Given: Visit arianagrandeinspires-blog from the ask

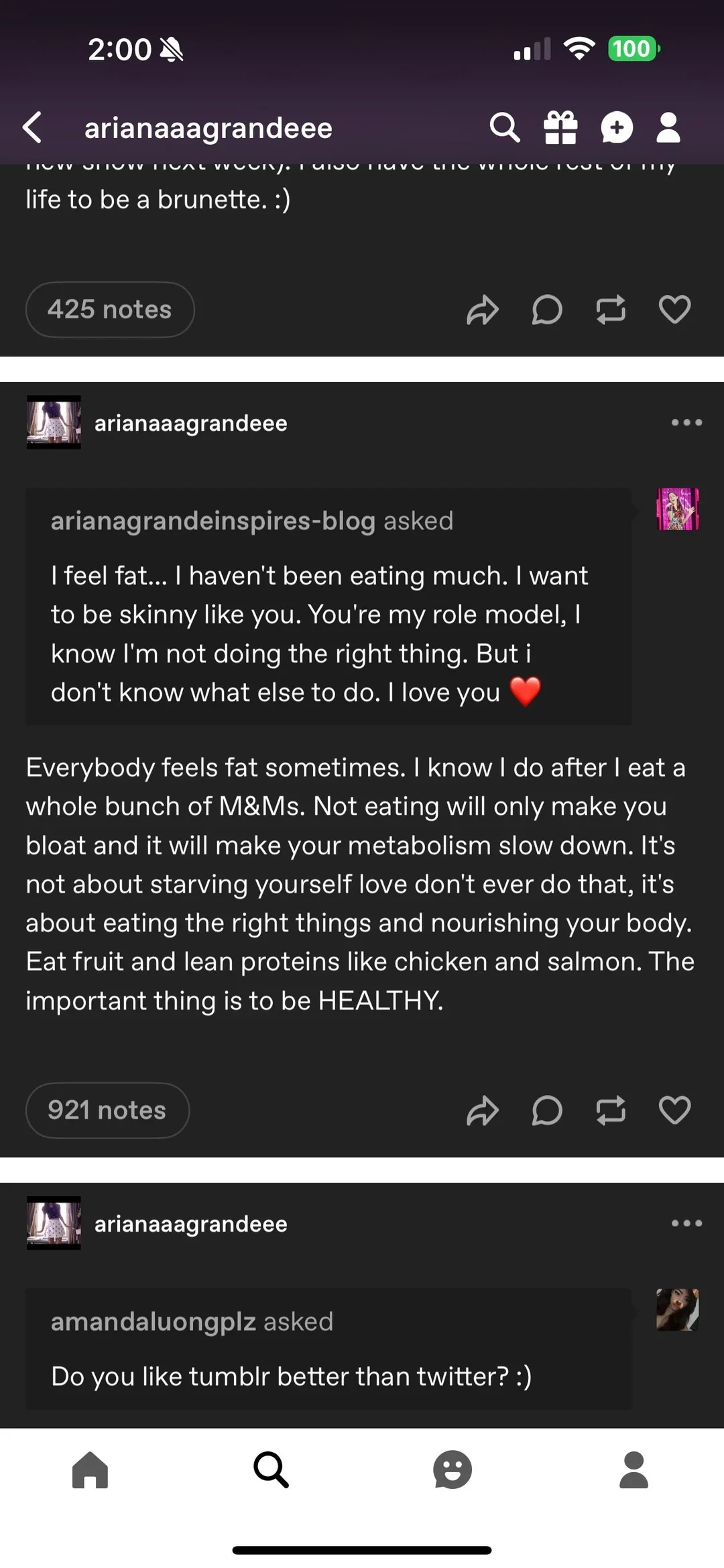Looking at the screenshot, I should (213, 521).
